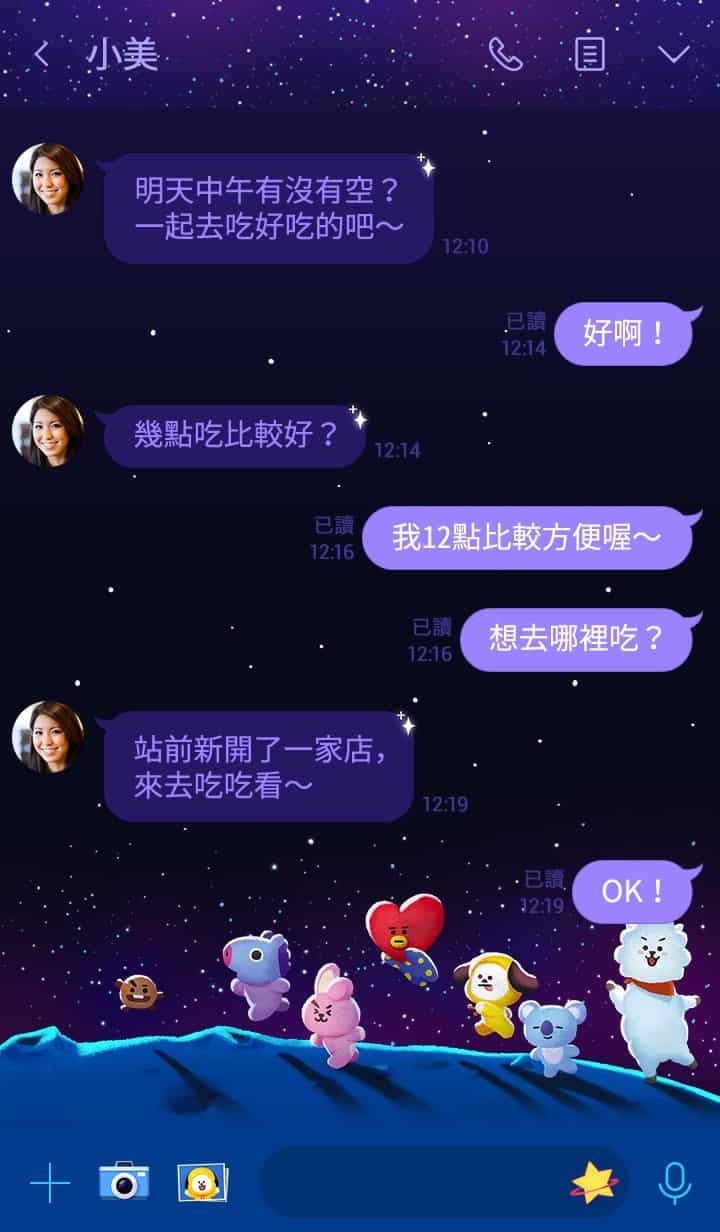The height and width of the screenshot is (1232, 720).
Task: Expand the chat options chevron menu
Action: (x=673, y=55)
